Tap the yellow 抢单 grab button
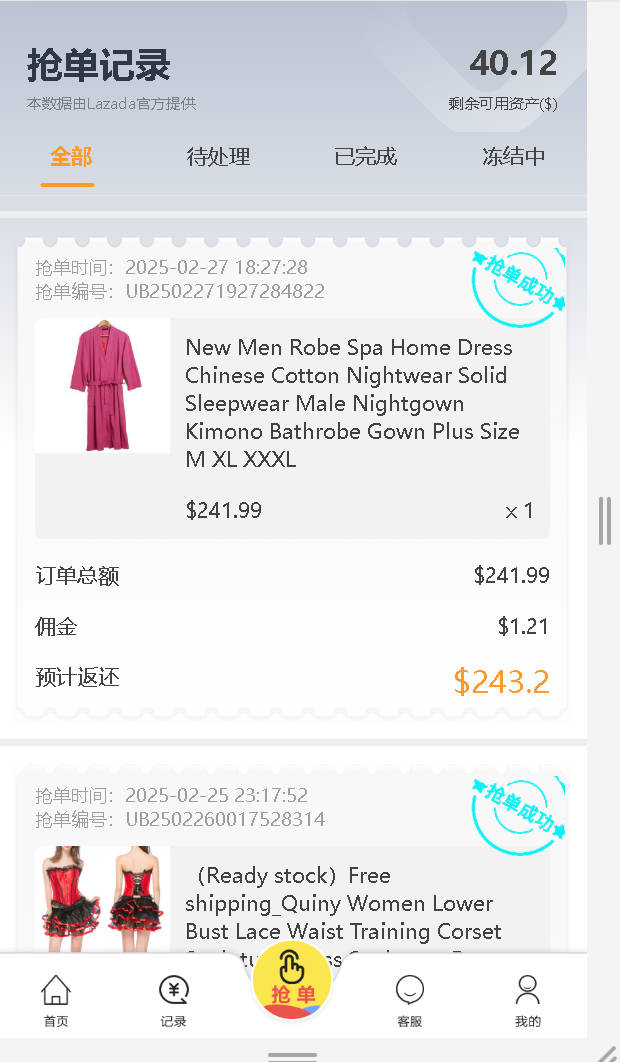 tap(292, 980)
